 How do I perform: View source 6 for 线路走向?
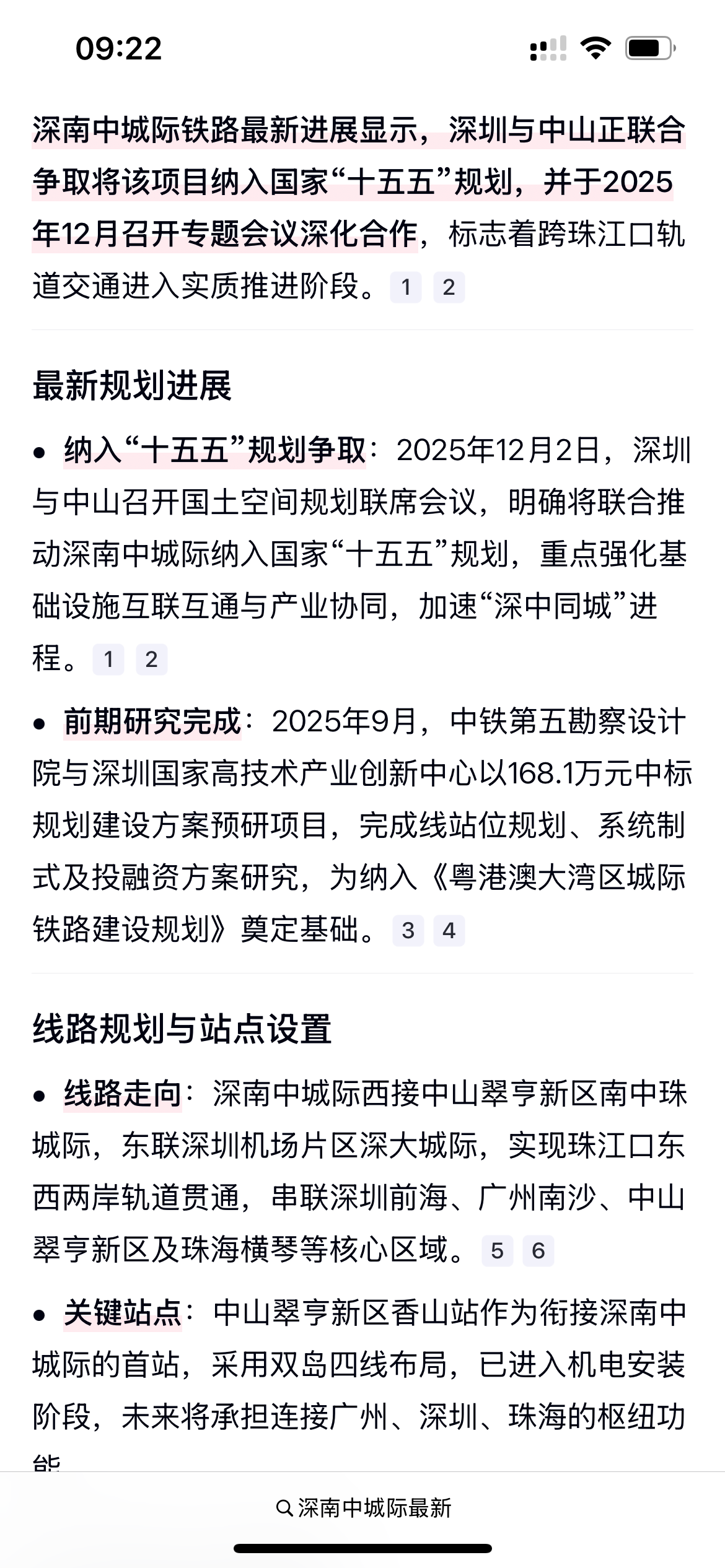[x=538, y=1251]
